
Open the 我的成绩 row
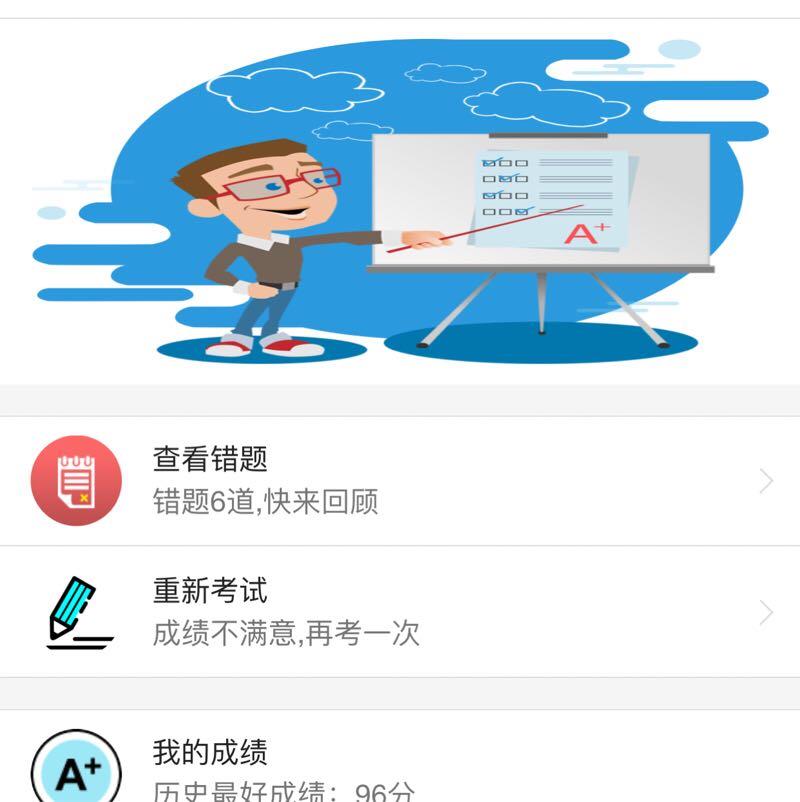coord(400,756)
